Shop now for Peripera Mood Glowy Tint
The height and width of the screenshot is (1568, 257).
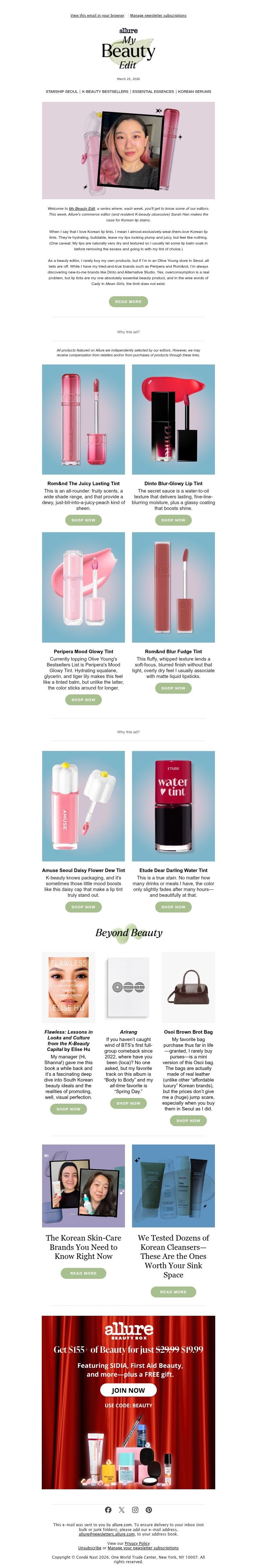click(x=84, y=699)
